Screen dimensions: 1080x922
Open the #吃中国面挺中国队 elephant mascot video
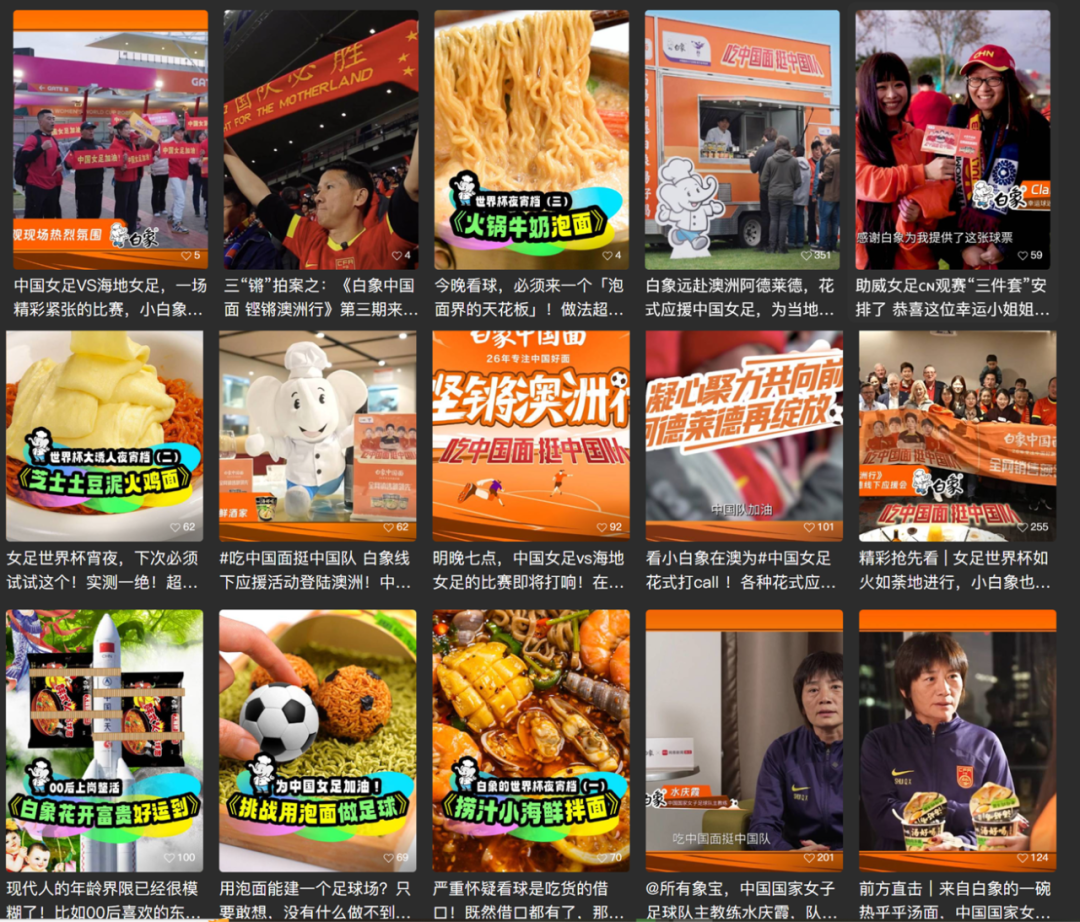(x=318, y=436)
